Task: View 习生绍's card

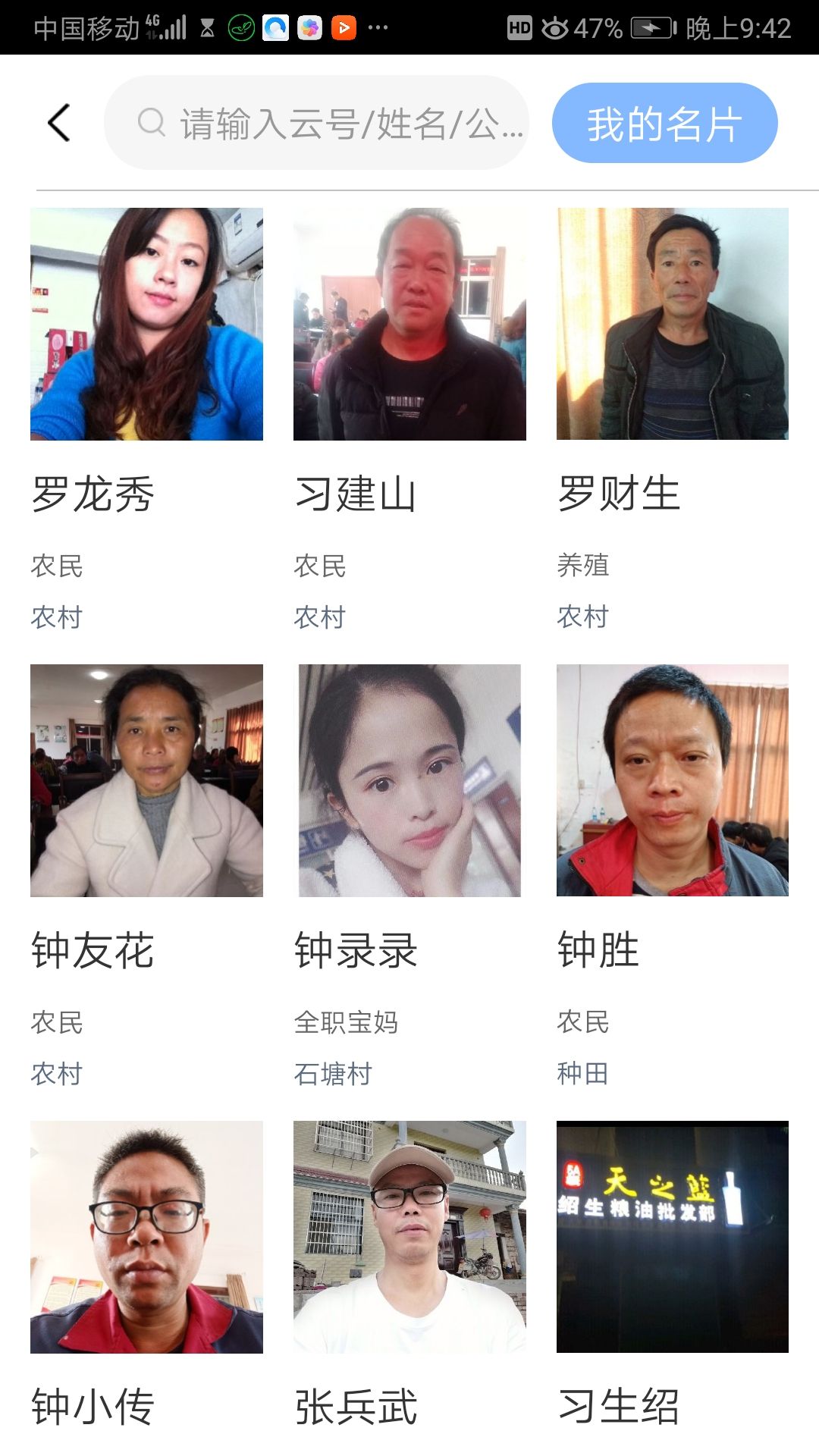Action: [x=673, y=1238]
